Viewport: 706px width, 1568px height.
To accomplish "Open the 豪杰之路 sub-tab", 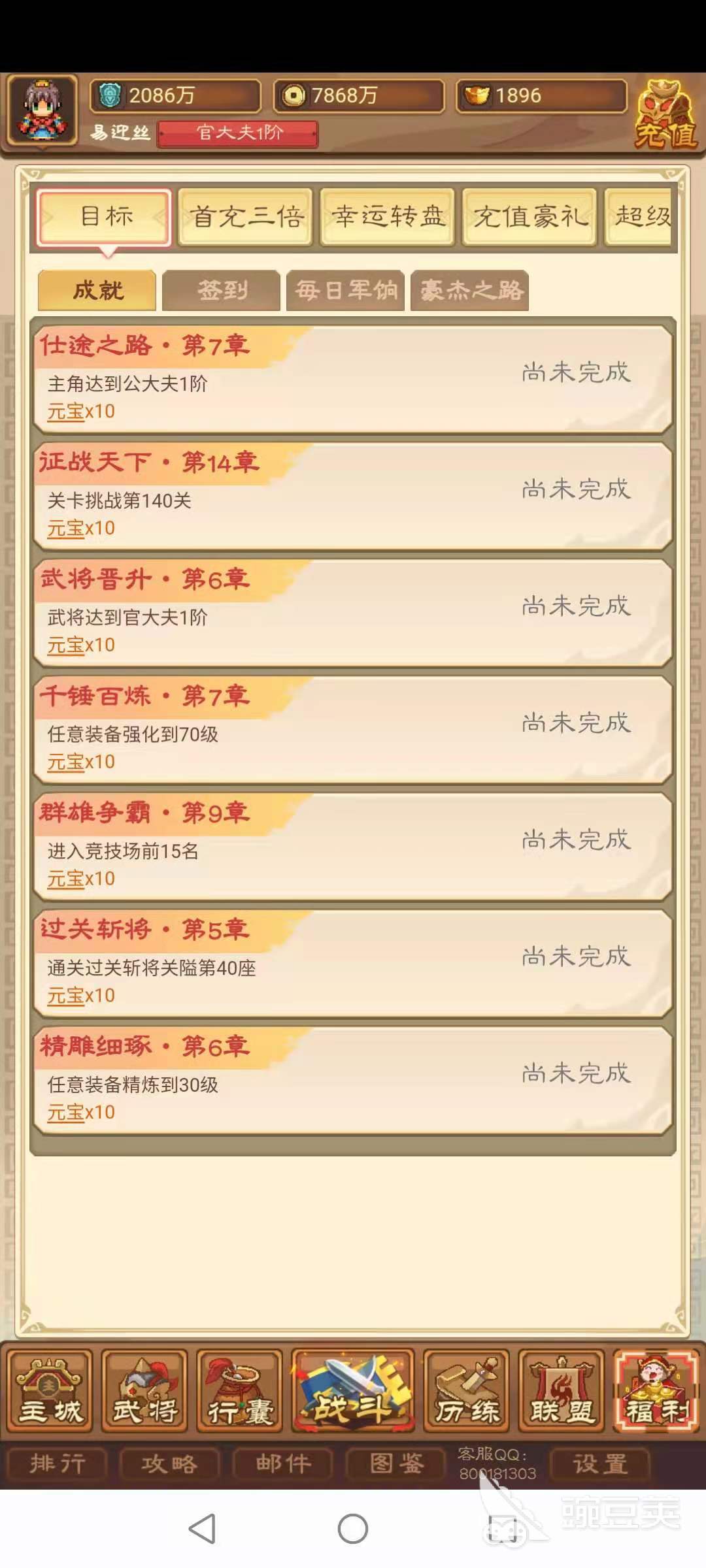I will click(x=470, y=290).
